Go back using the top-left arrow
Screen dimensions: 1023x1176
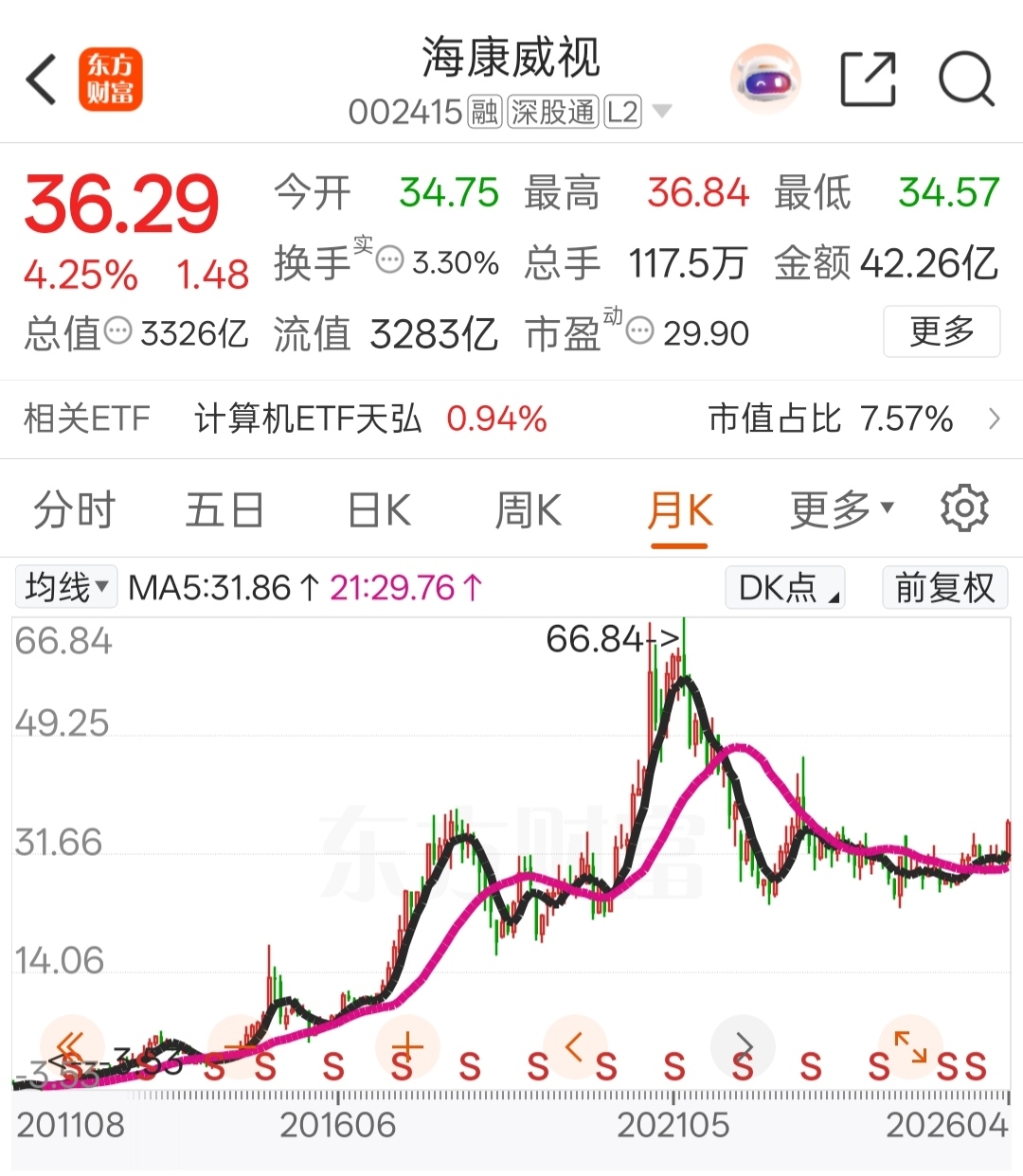point(43,80)
